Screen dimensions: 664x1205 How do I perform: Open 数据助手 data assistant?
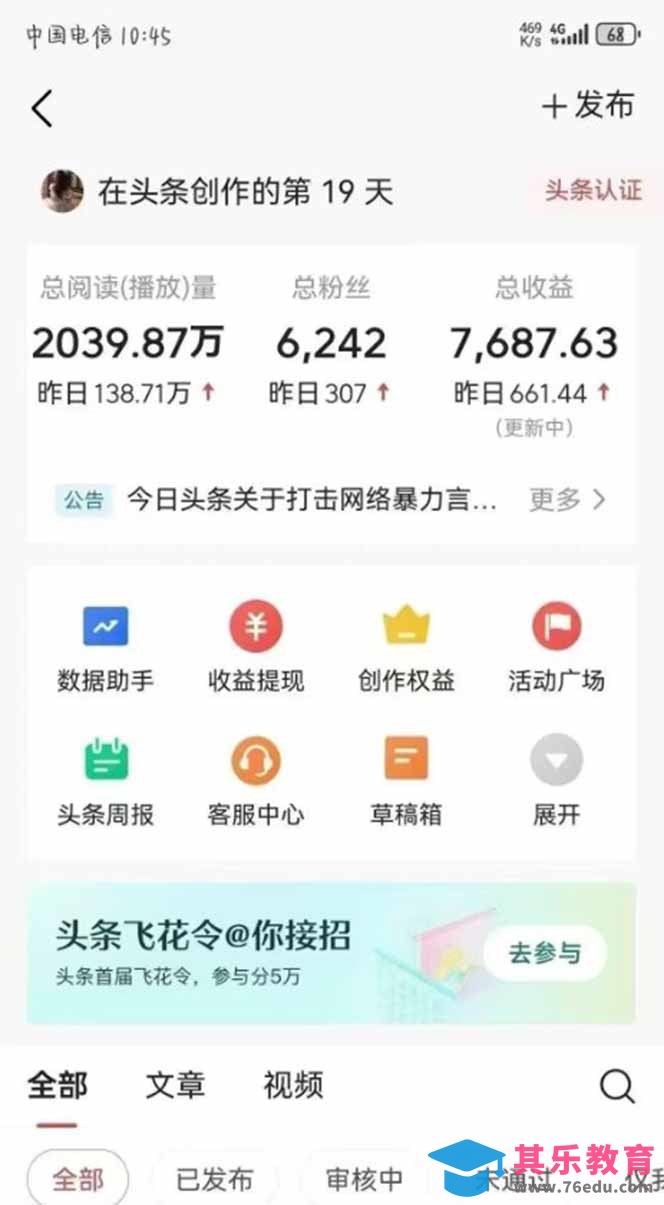[x=105, y=649]
